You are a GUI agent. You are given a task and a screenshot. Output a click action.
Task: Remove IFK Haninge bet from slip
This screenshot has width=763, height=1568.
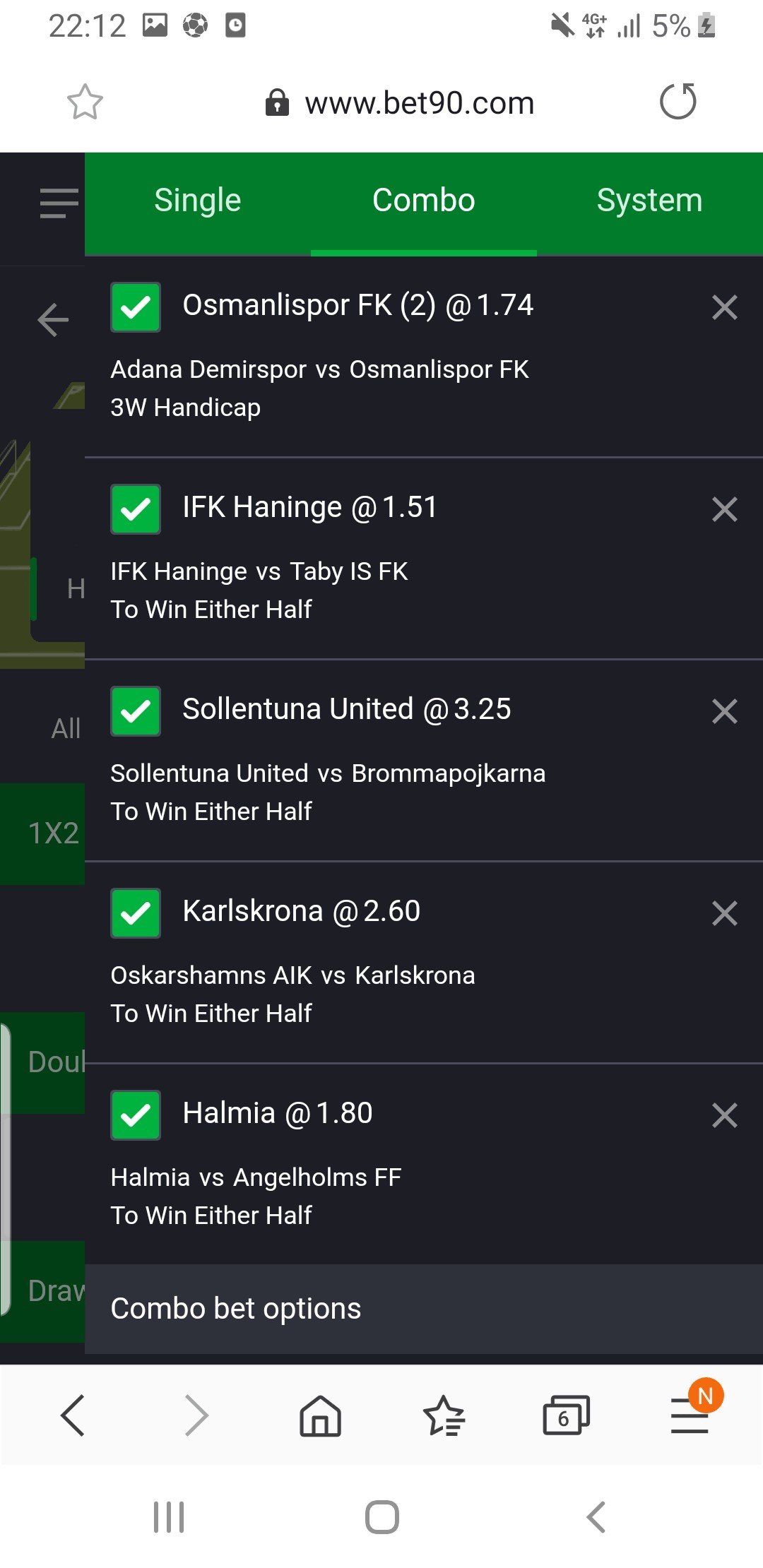pos(724,509)
